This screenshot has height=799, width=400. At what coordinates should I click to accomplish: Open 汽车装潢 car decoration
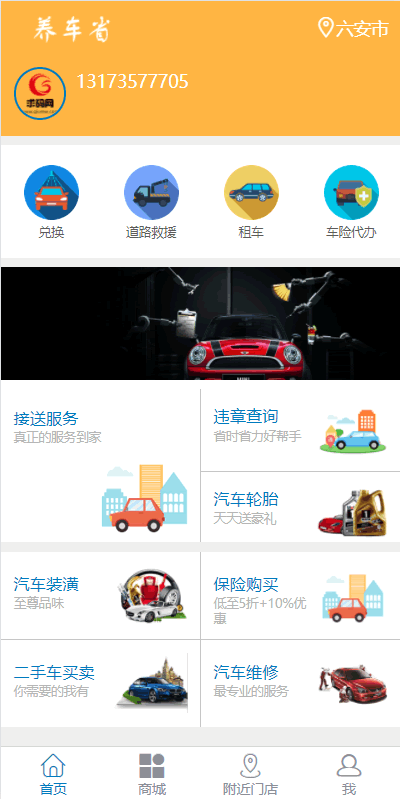click(x=100, y=595)
